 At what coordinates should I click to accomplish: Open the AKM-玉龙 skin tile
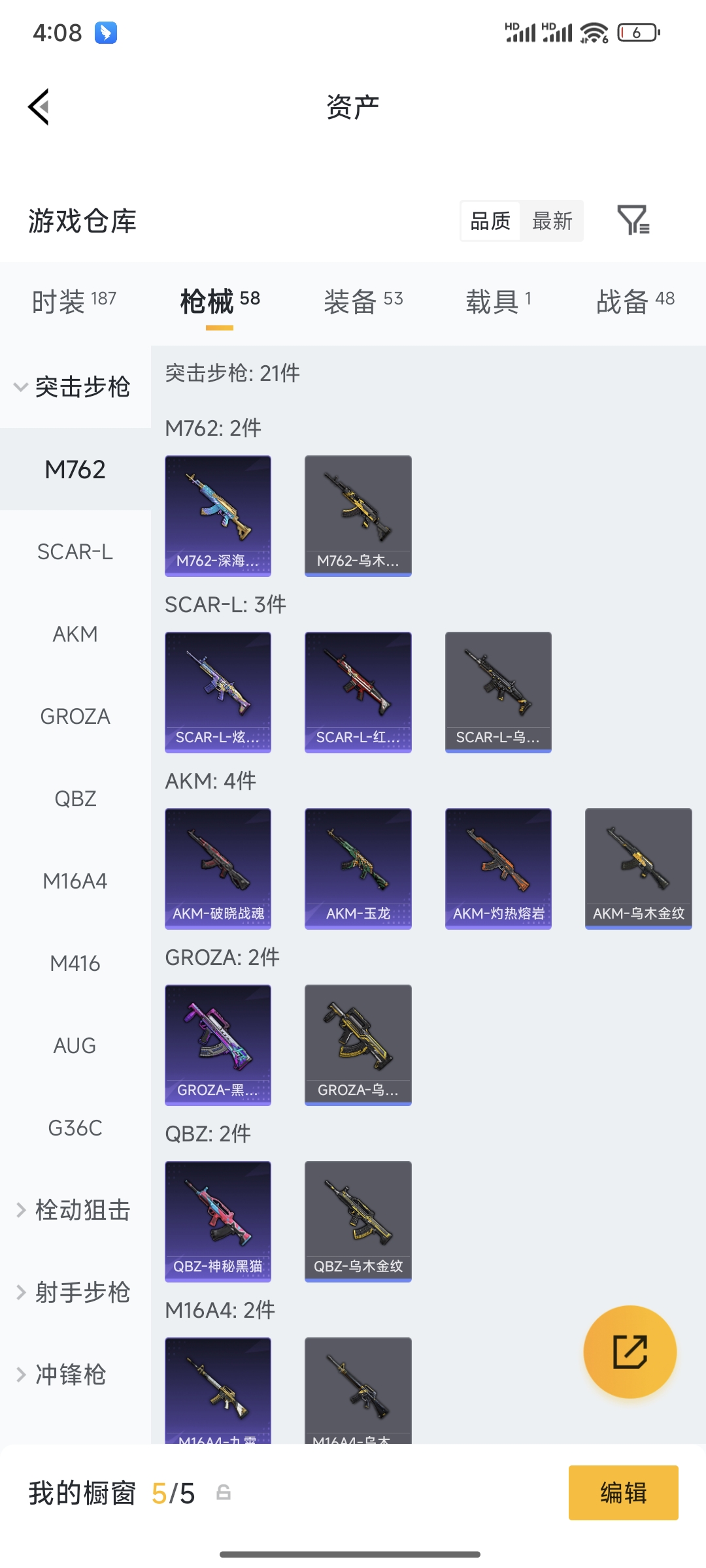click(x=358, y=868)
